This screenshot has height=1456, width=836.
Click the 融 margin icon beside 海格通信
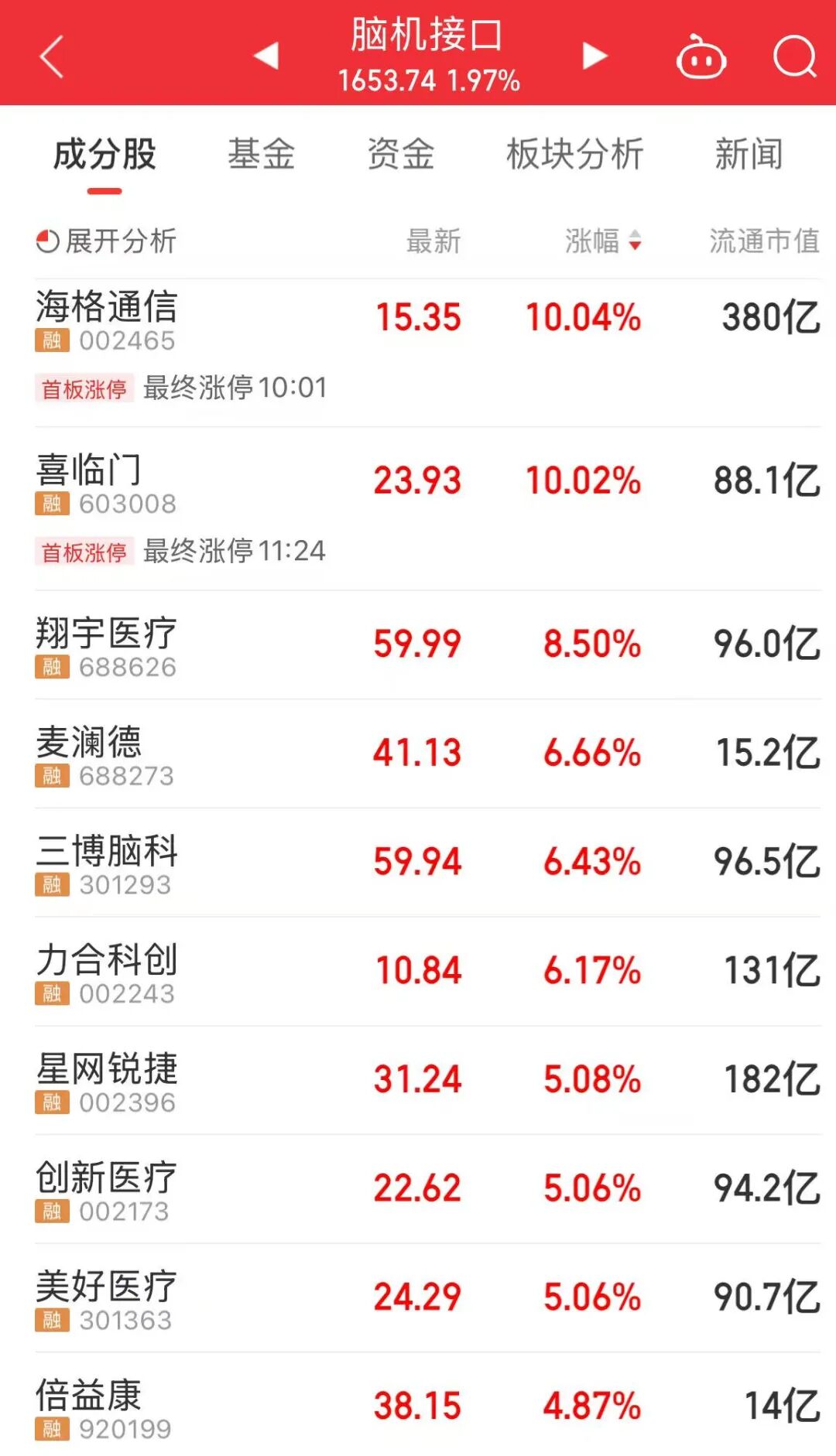[50, 339]
